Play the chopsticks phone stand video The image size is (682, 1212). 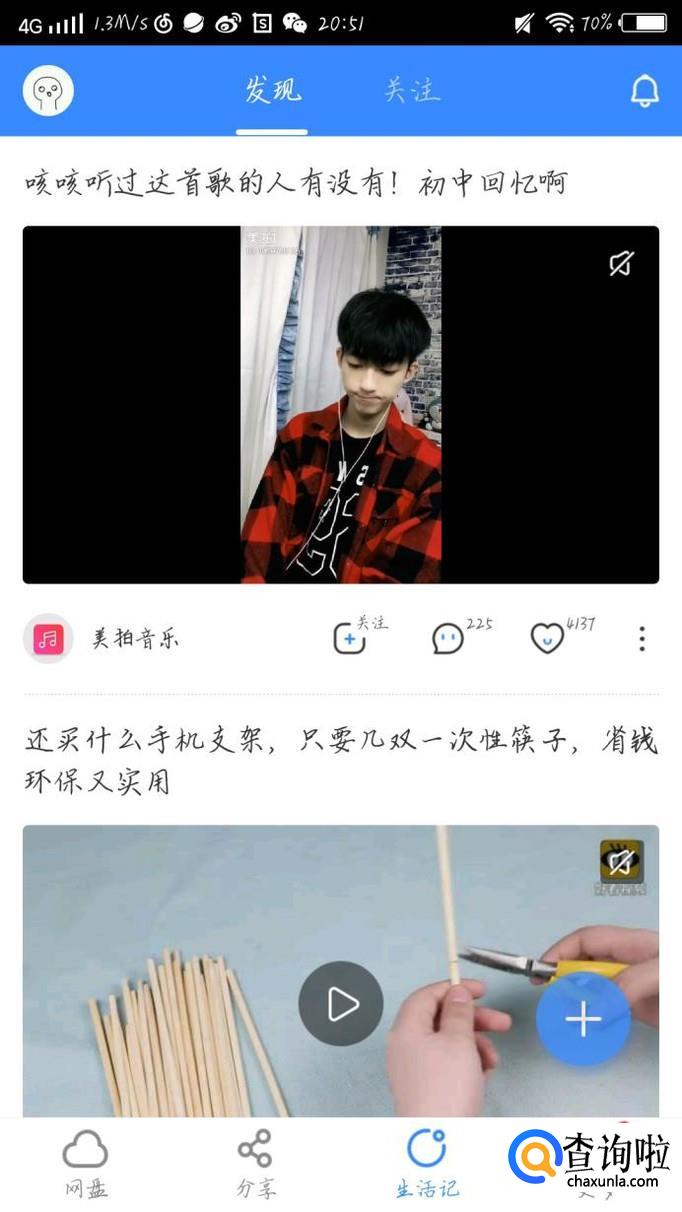(340, 1004)
